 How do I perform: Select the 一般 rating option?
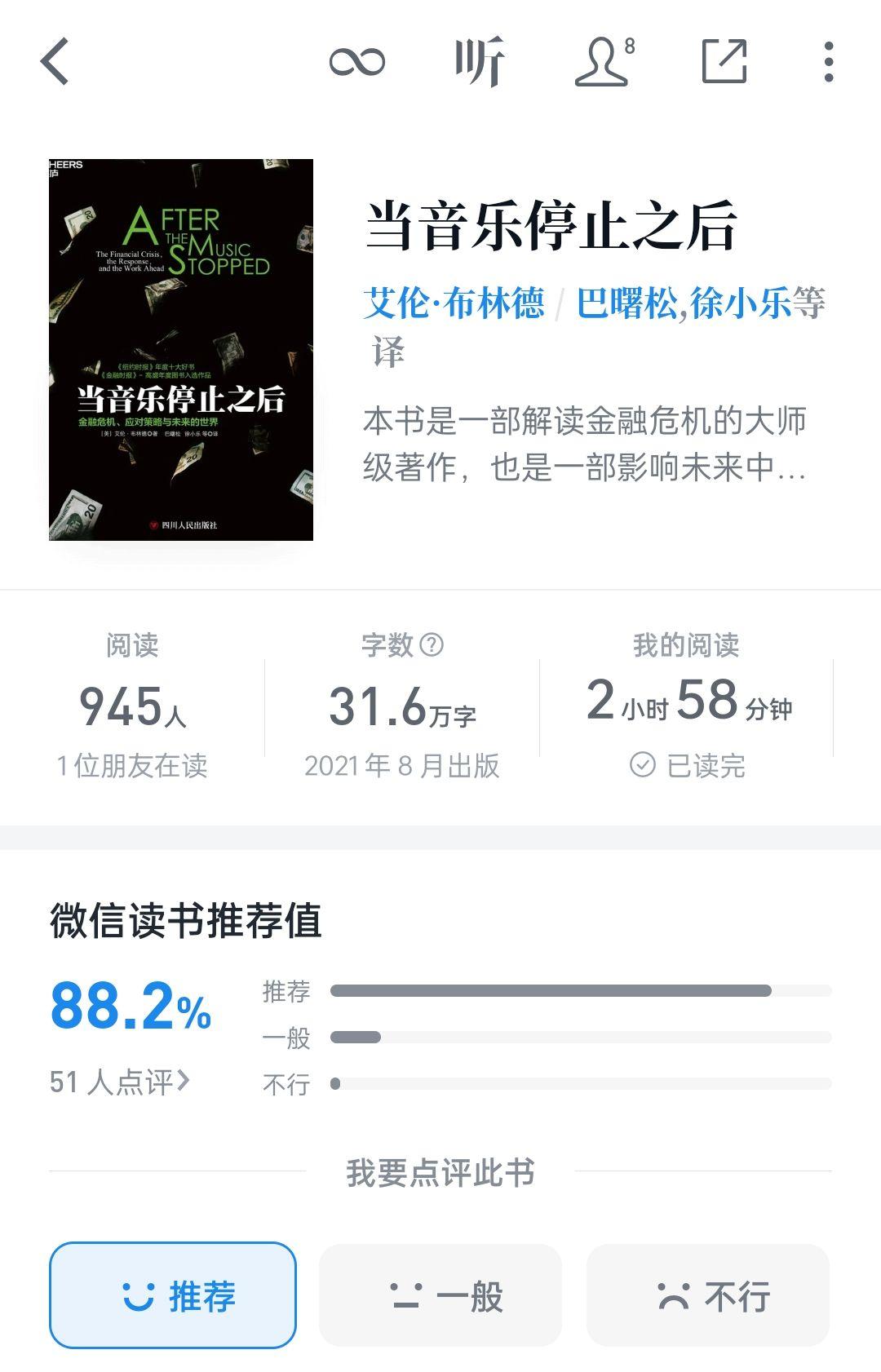coord(440,1295)
